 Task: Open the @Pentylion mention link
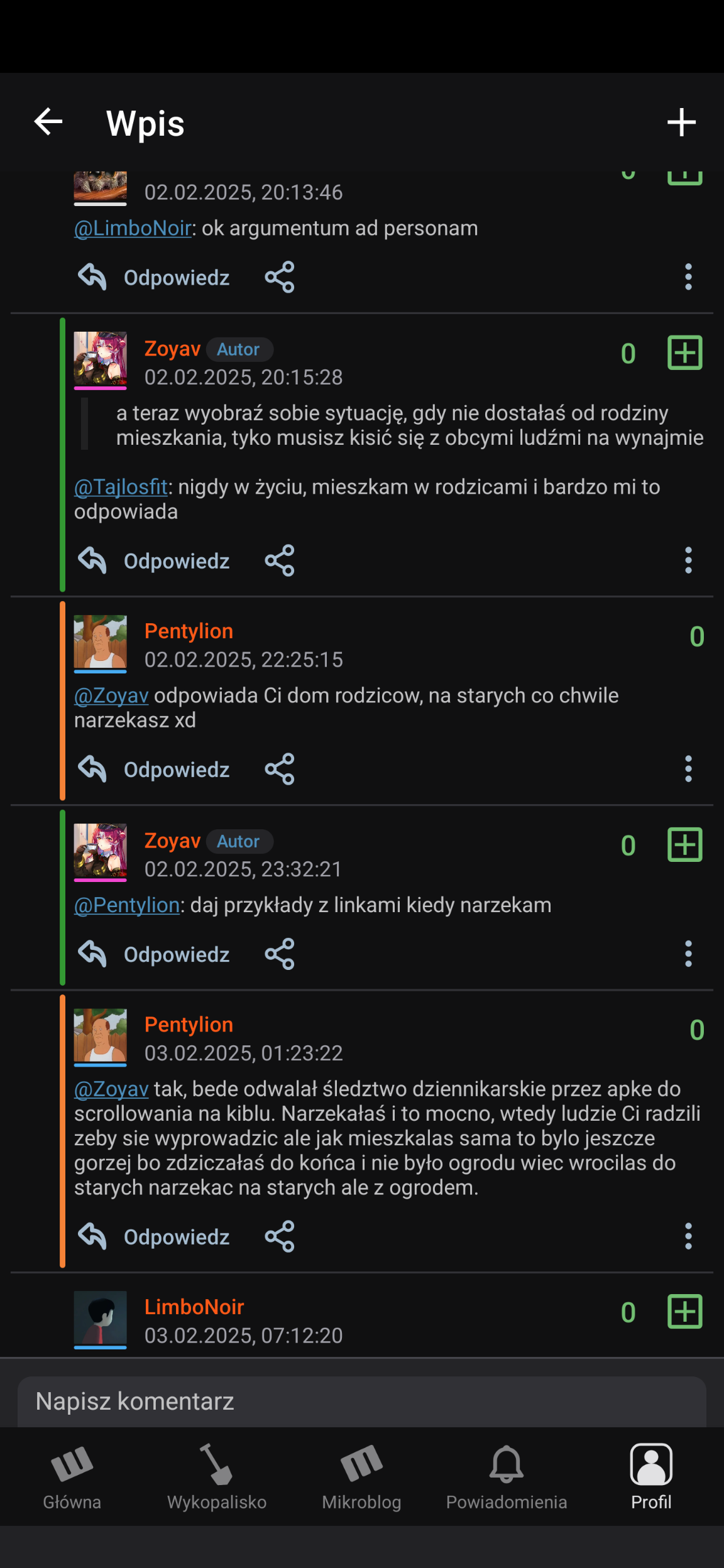pos(127,905)
